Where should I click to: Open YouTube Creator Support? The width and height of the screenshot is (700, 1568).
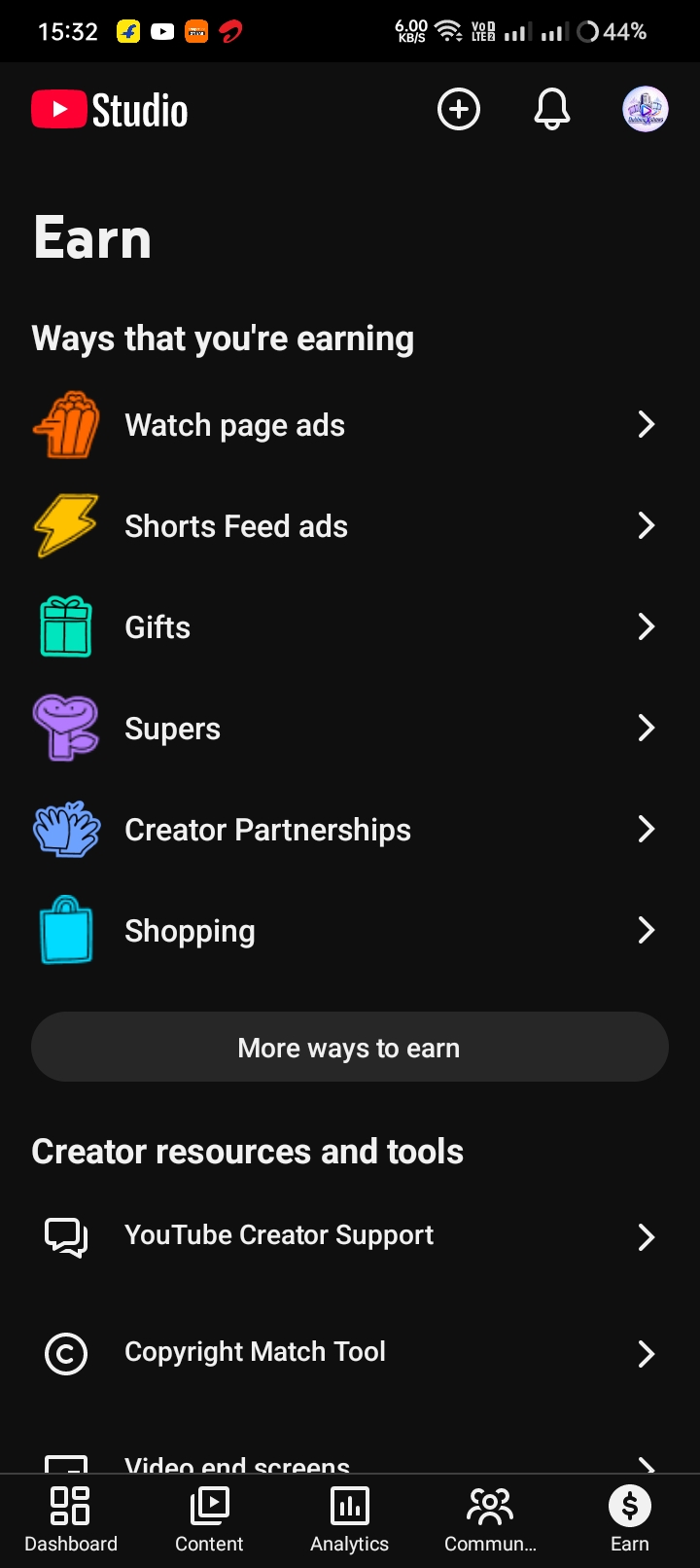350,1236
